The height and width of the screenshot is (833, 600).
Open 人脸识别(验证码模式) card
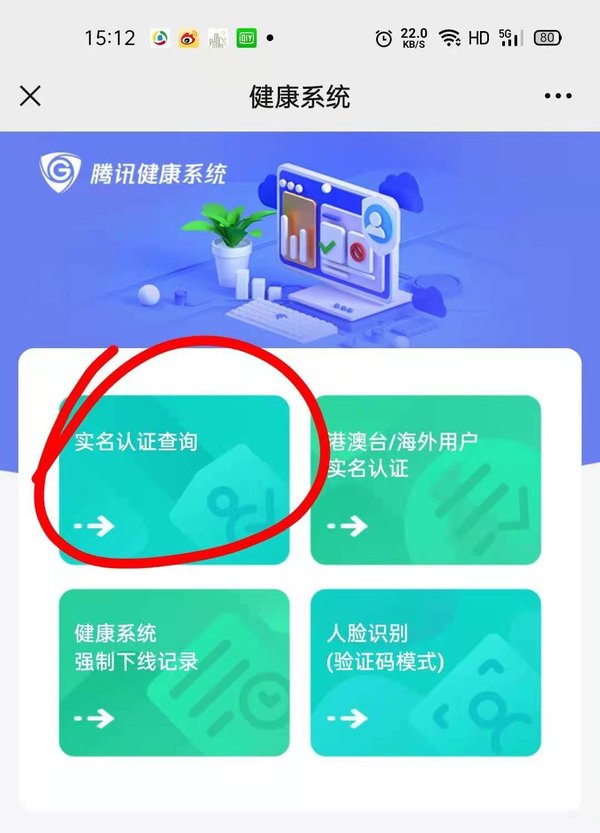(425, 672)
